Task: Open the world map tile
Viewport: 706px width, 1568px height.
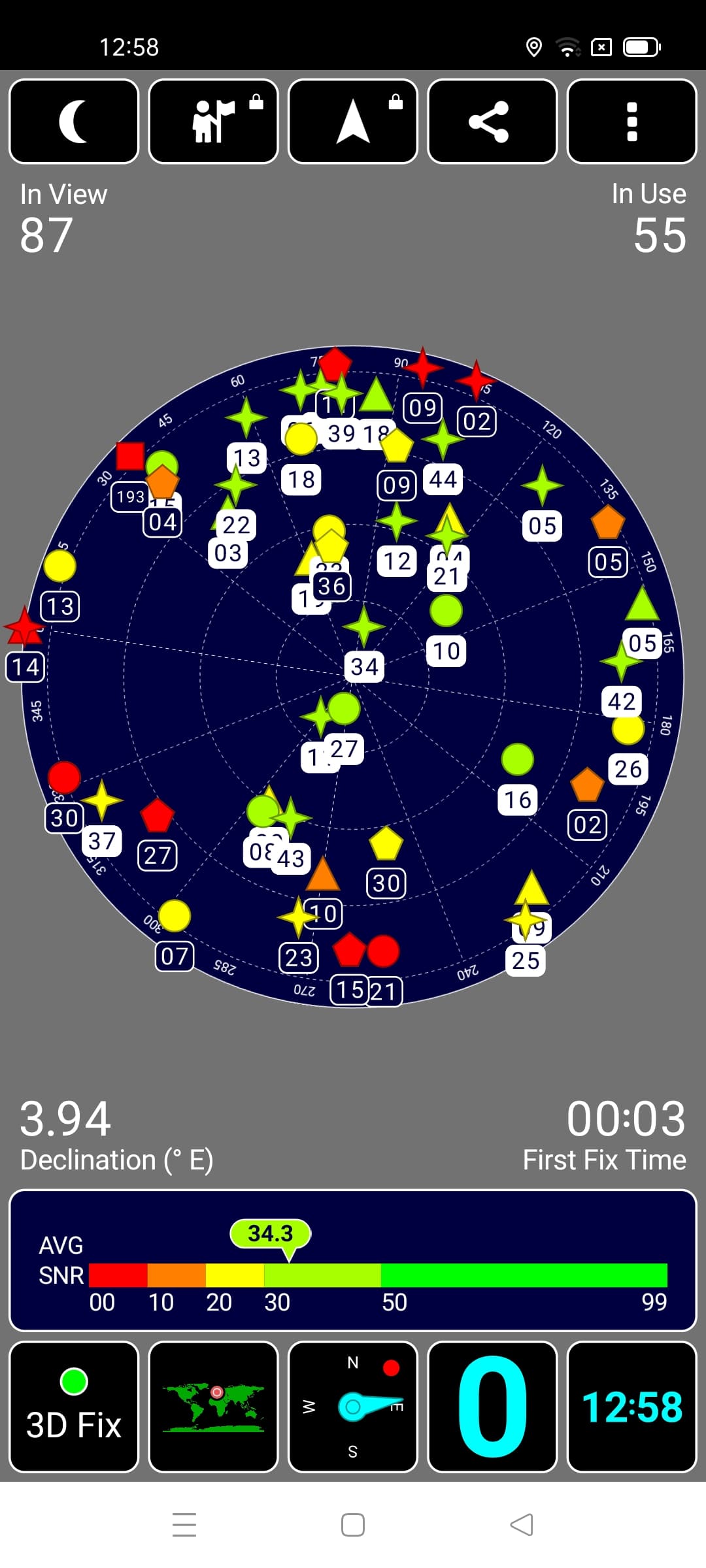Action: coord(214,1407)
